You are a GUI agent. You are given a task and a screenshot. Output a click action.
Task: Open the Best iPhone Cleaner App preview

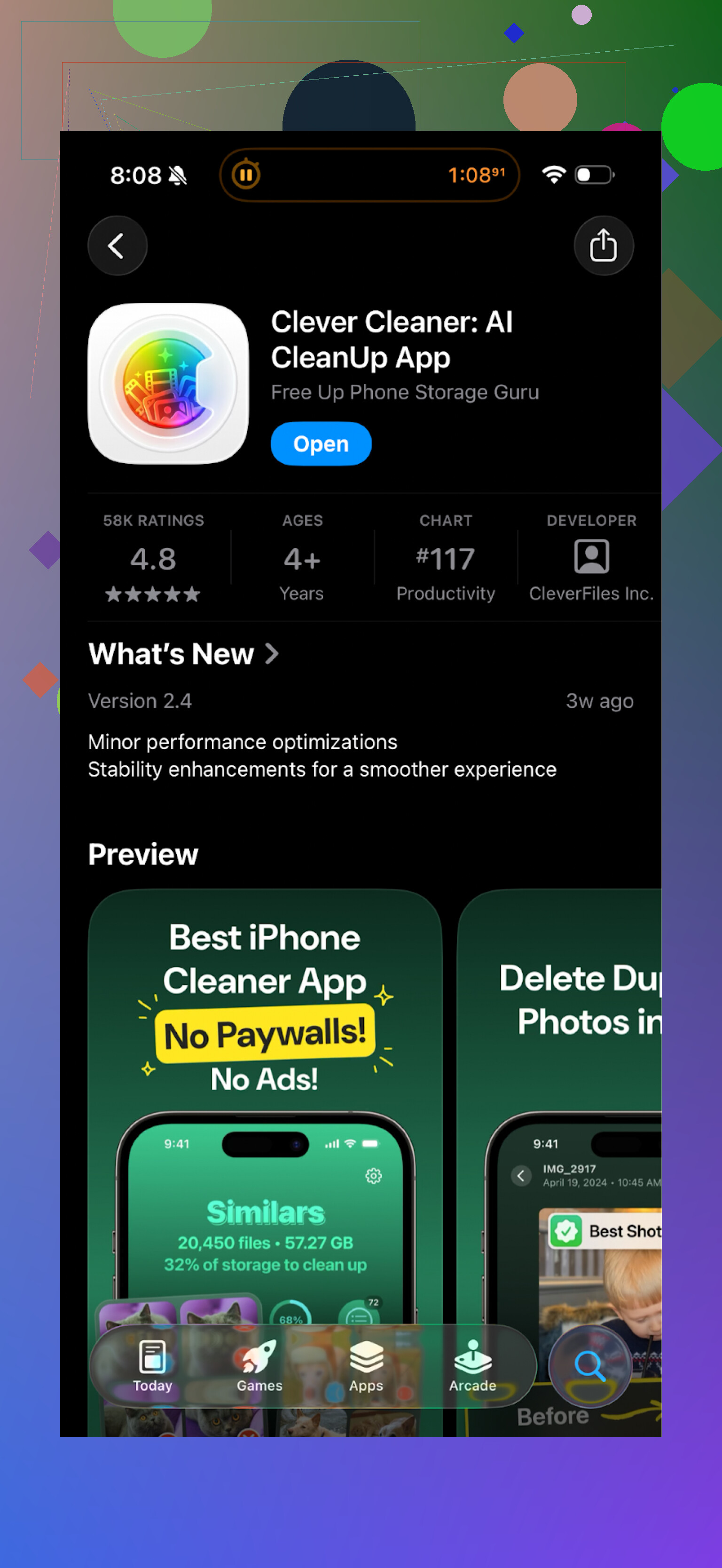pyautogui.click(x=265, y=1096)
